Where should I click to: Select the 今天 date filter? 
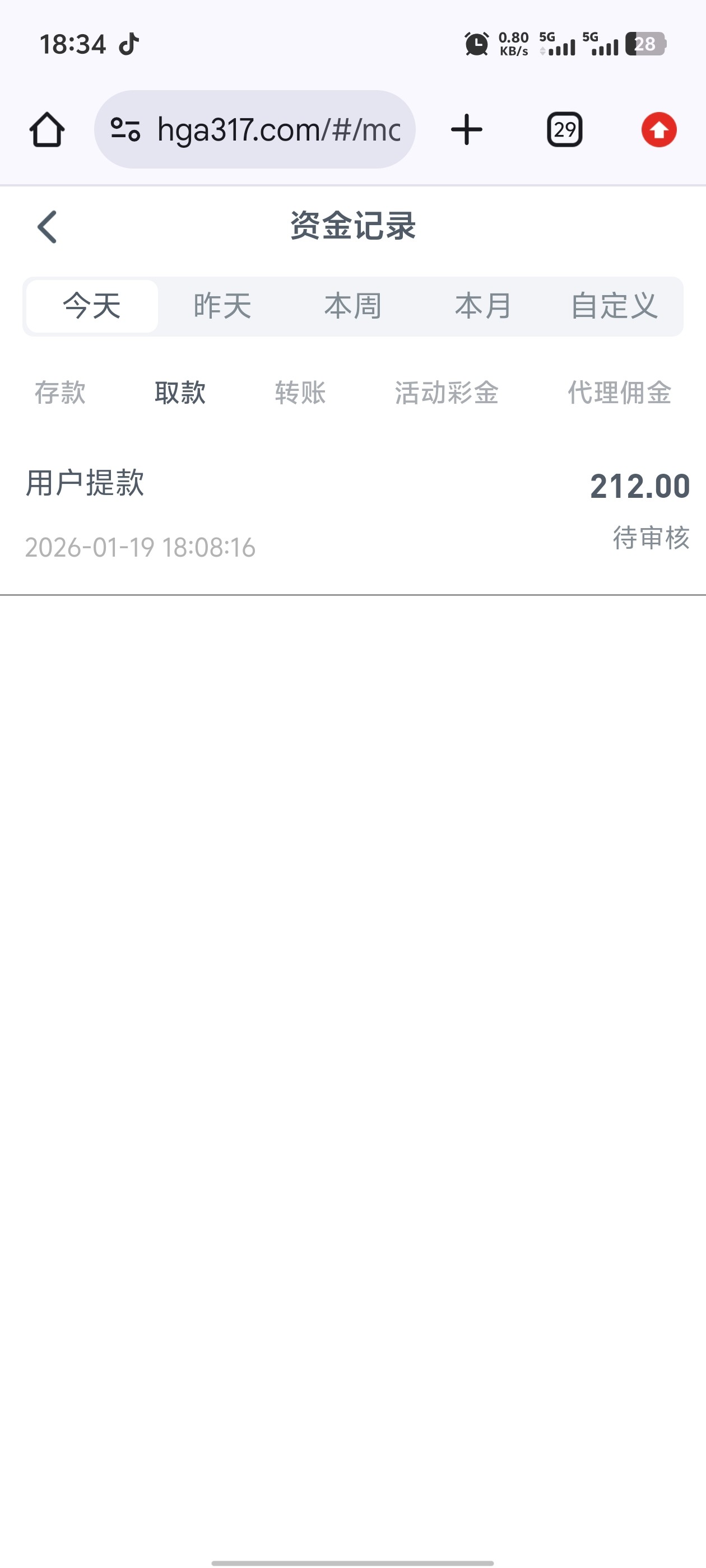92,306
